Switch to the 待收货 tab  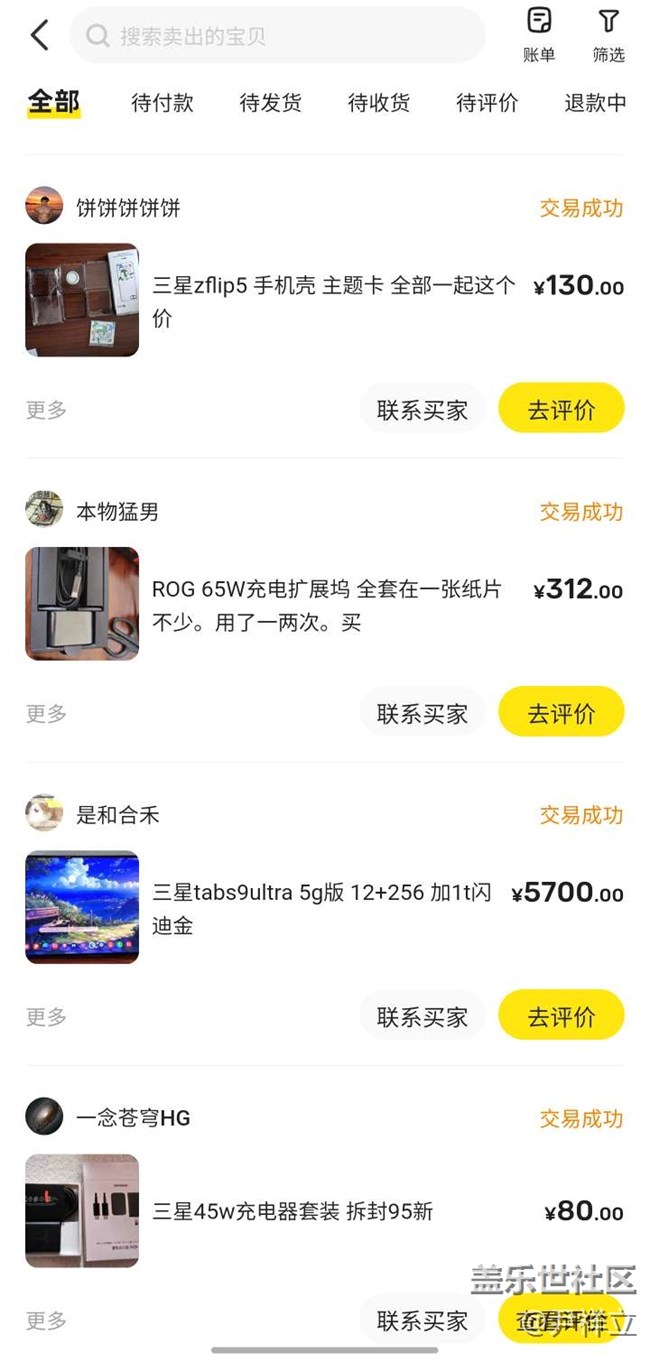click(x=379, y=102)
